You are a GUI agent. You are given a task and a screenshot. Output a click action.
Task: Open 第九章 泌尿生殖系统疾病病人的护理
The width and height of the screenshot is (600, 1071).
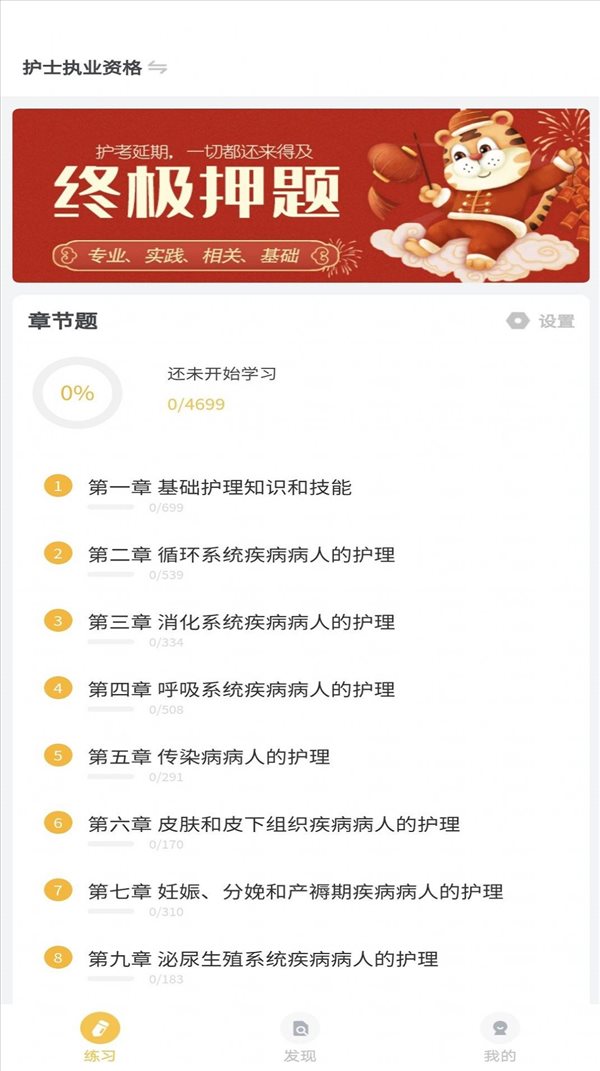click(x=301, y=966)
